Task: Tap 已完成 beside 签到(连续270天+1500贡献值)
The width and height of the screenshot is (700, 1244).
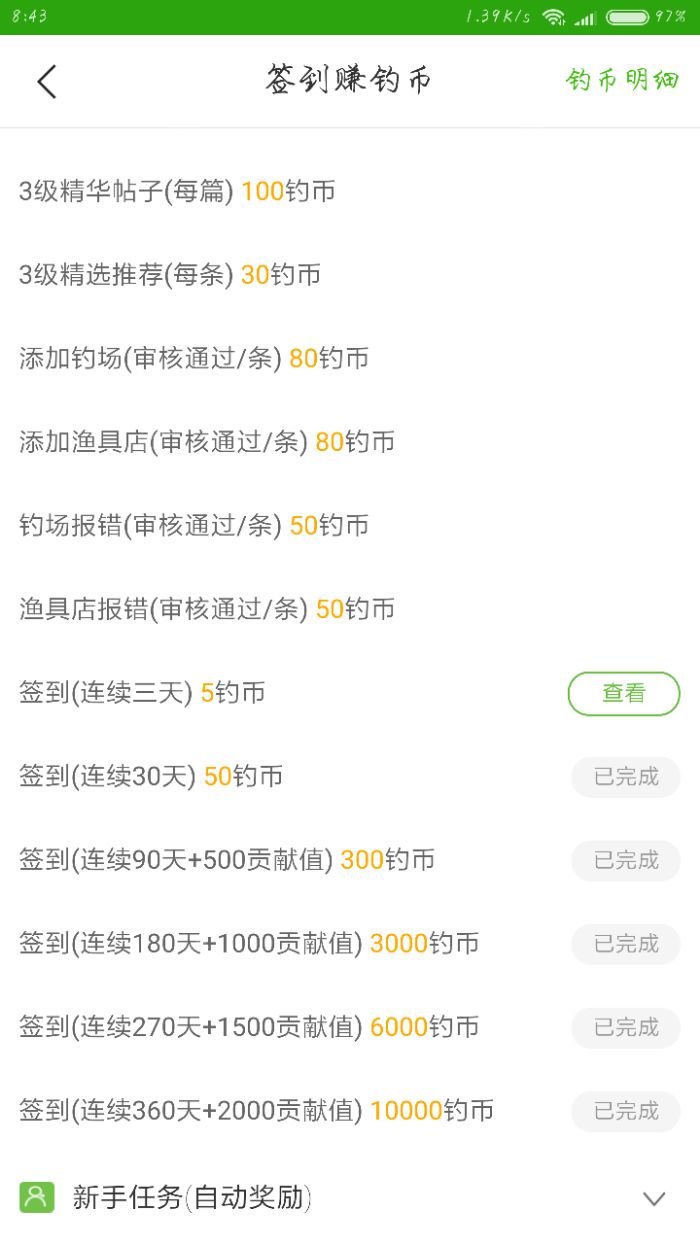Action: click(625, 1027)
